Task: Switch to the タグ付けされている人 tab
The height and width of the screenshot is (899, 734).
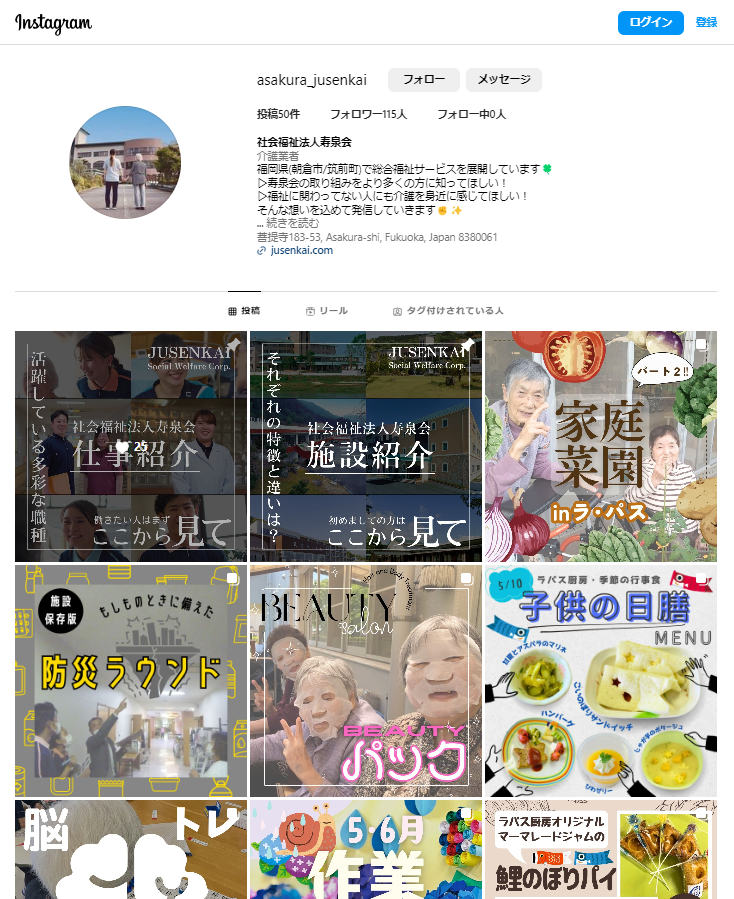Action: pyautogui.click(x=448, y=311)
